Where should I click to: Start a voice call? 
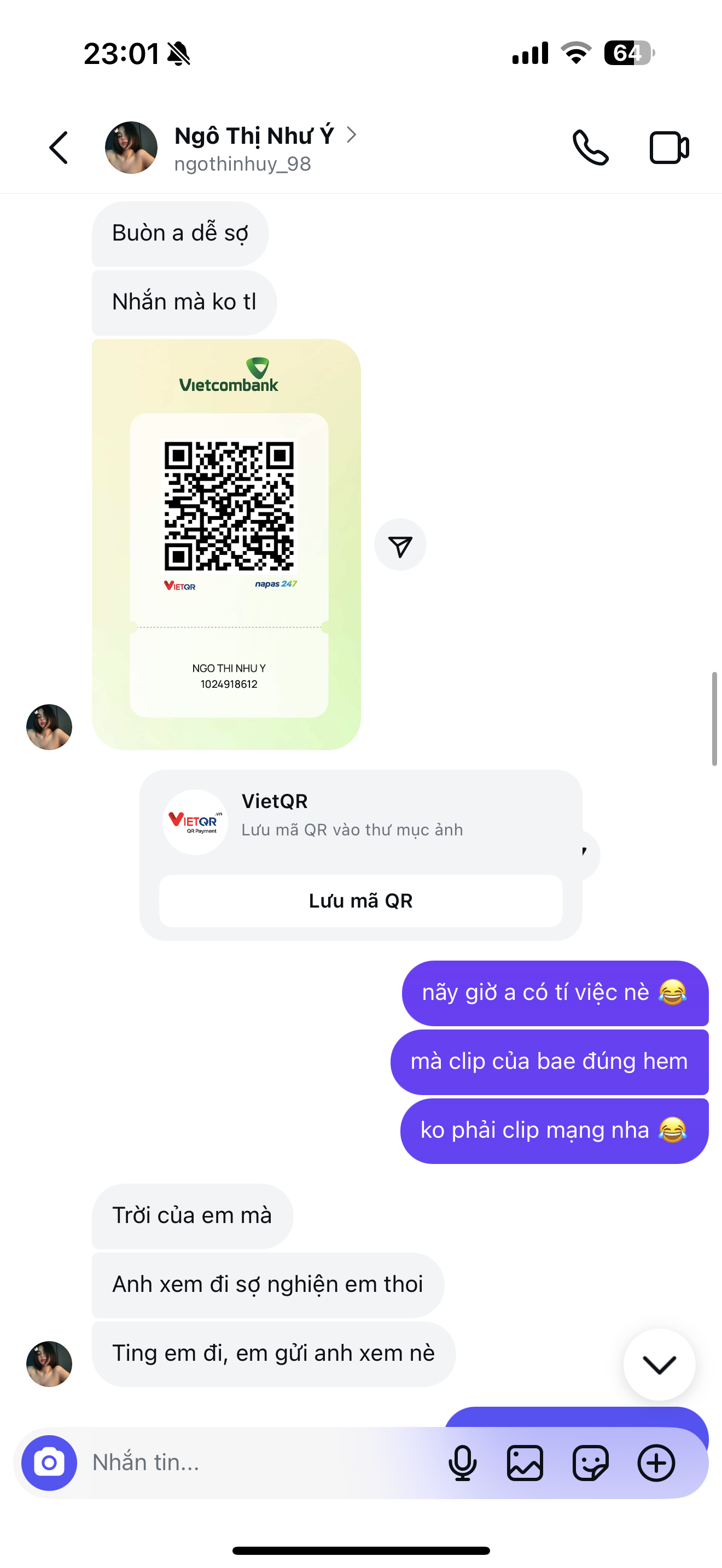[x=590, y=148]
